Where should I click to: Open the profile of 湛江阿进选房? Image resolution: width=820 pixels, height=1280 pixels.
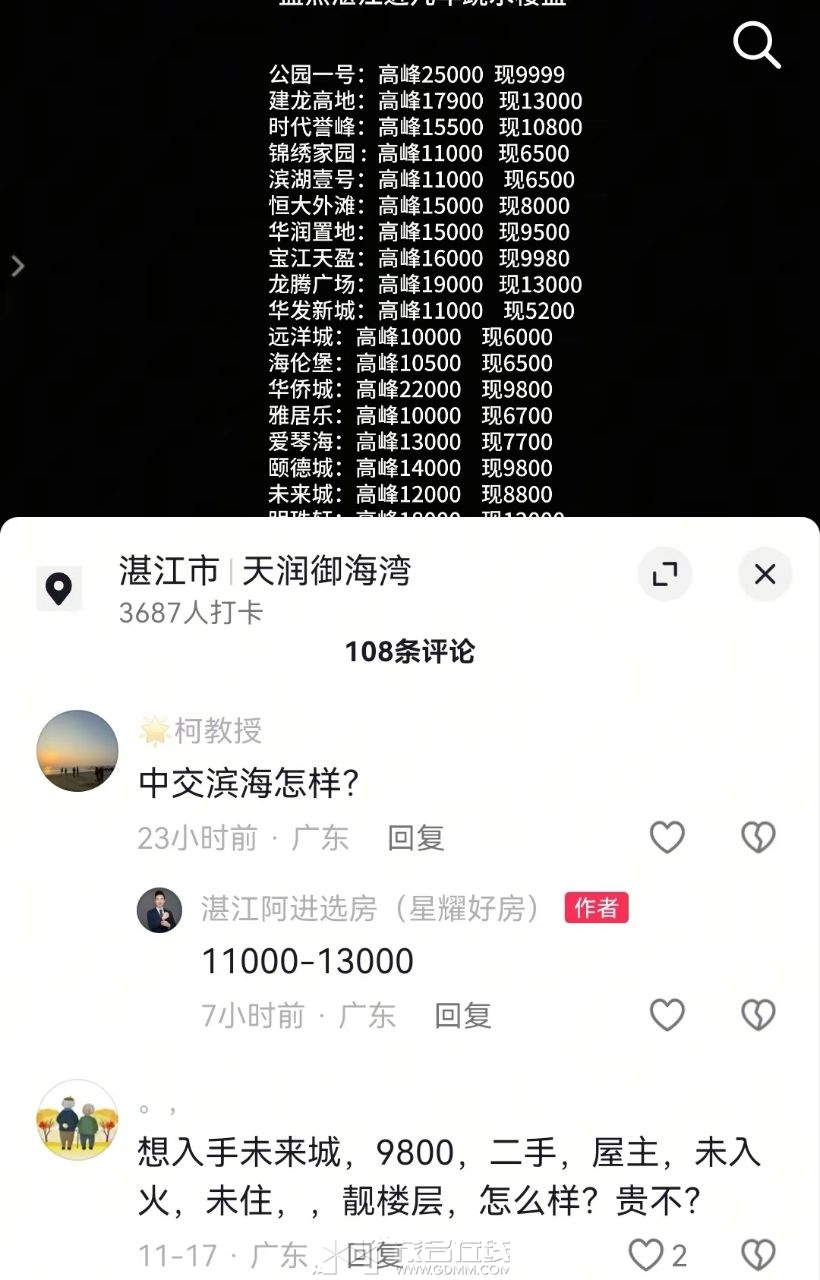[x=159, y=909]
